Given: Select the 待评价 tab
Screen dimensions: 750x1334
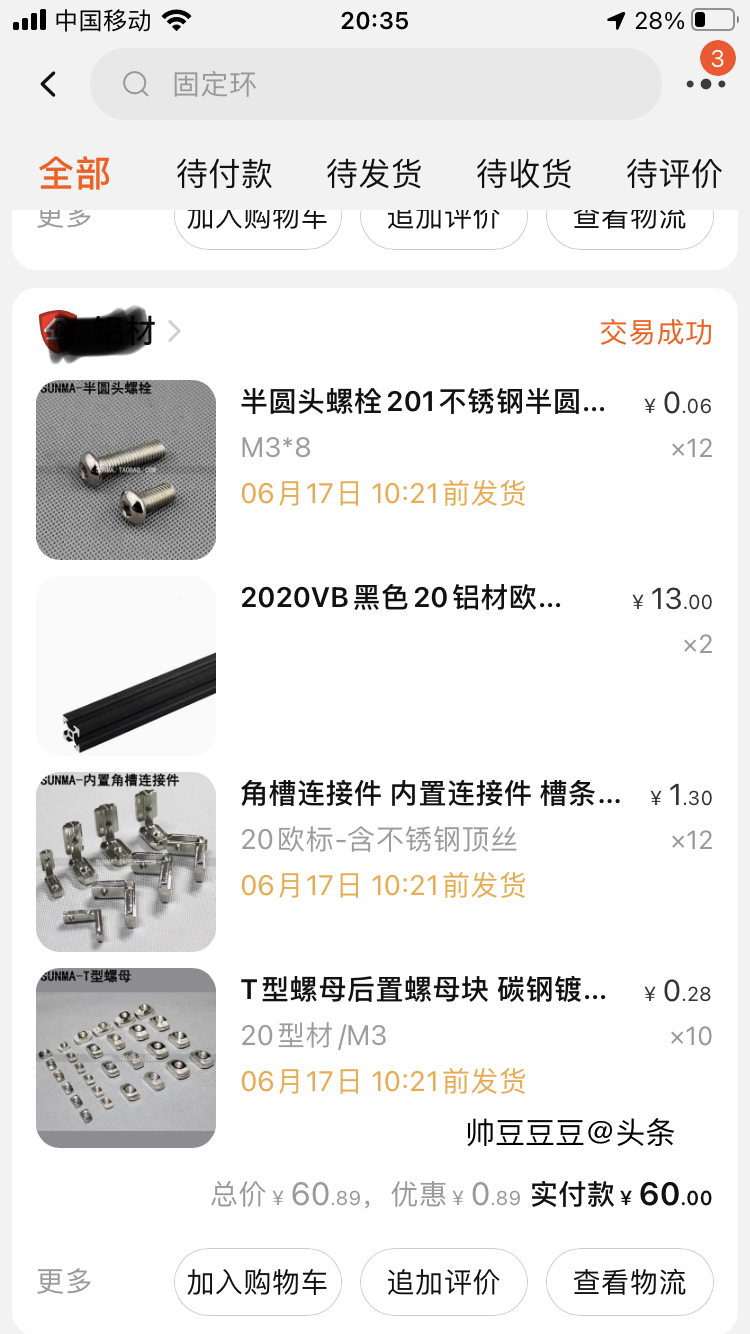Looking at the screenshot, I should point(672,172).
